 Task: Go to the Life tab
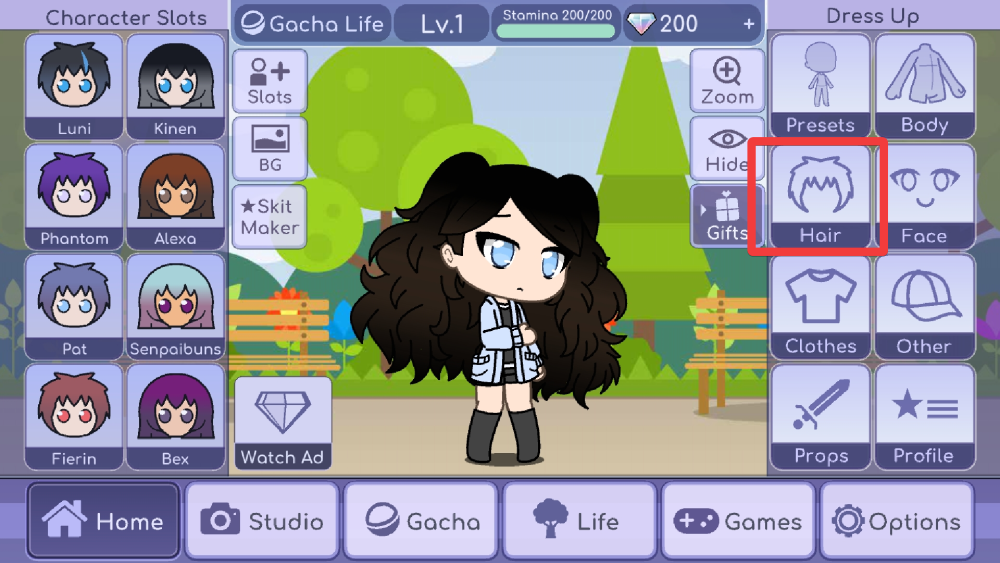point(578,521)
